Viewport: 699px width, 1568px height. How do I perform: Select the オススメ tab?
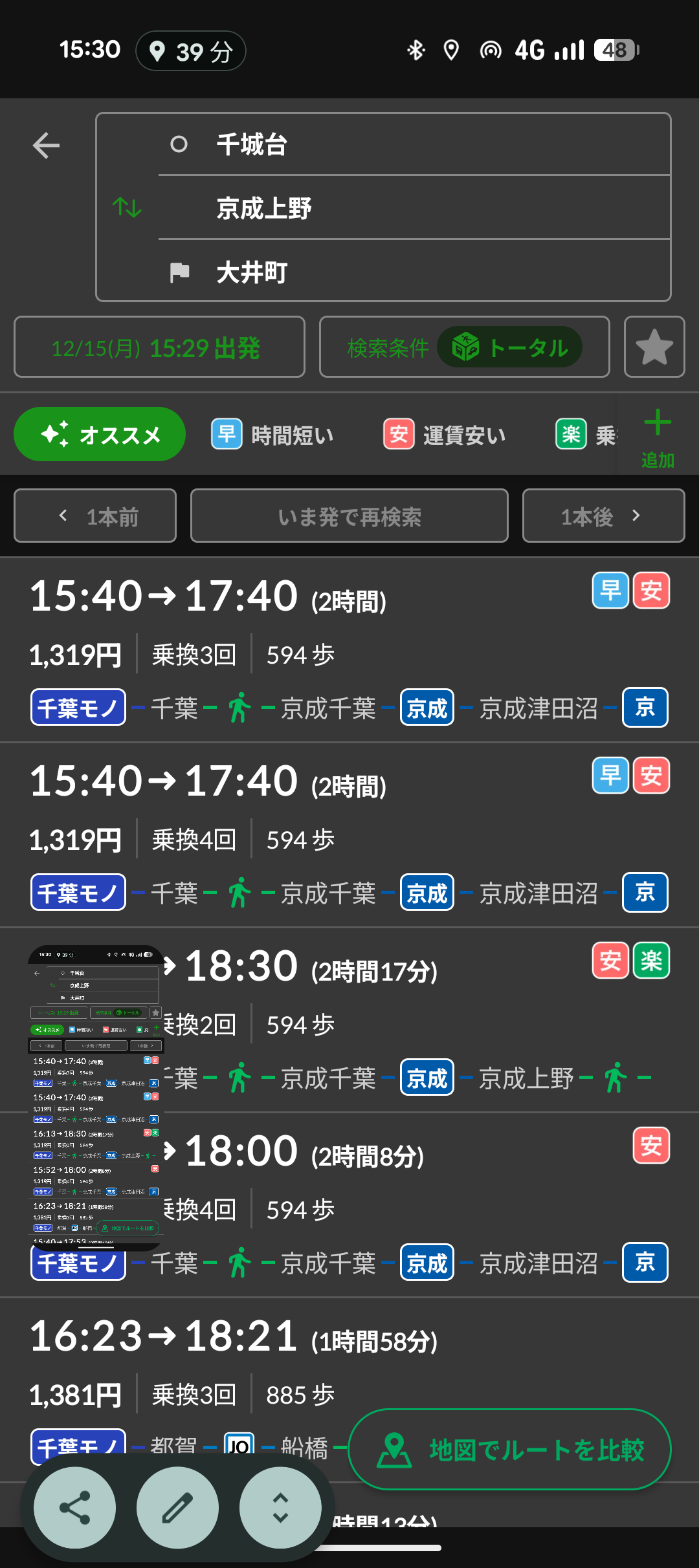(x=100, y=435)
